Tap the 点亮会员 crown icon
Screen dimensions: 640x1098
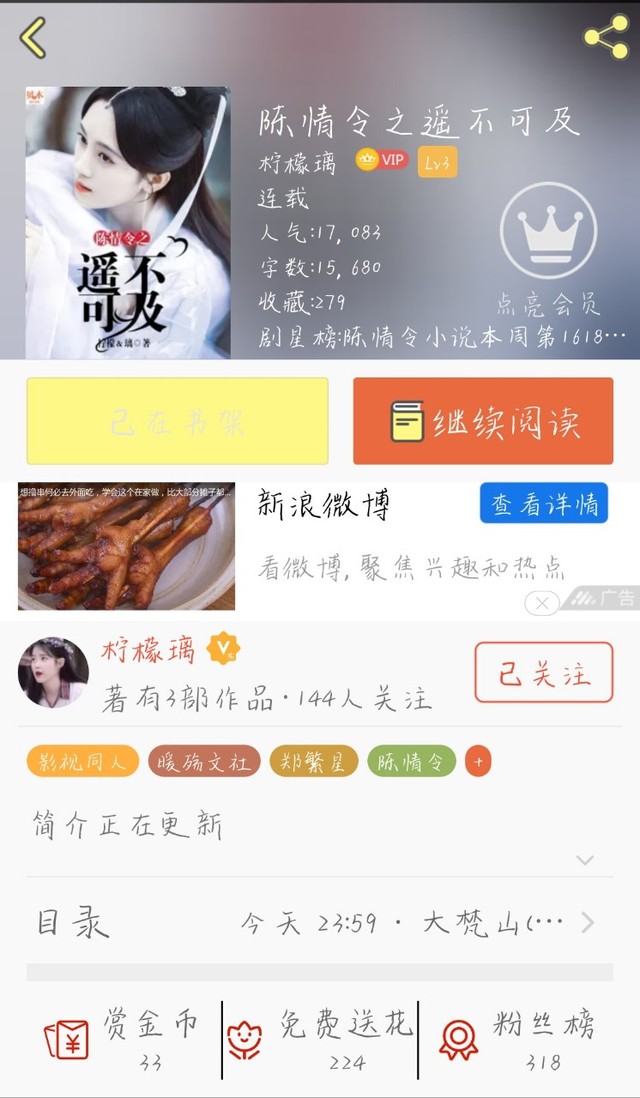click(x=548, y=233)
